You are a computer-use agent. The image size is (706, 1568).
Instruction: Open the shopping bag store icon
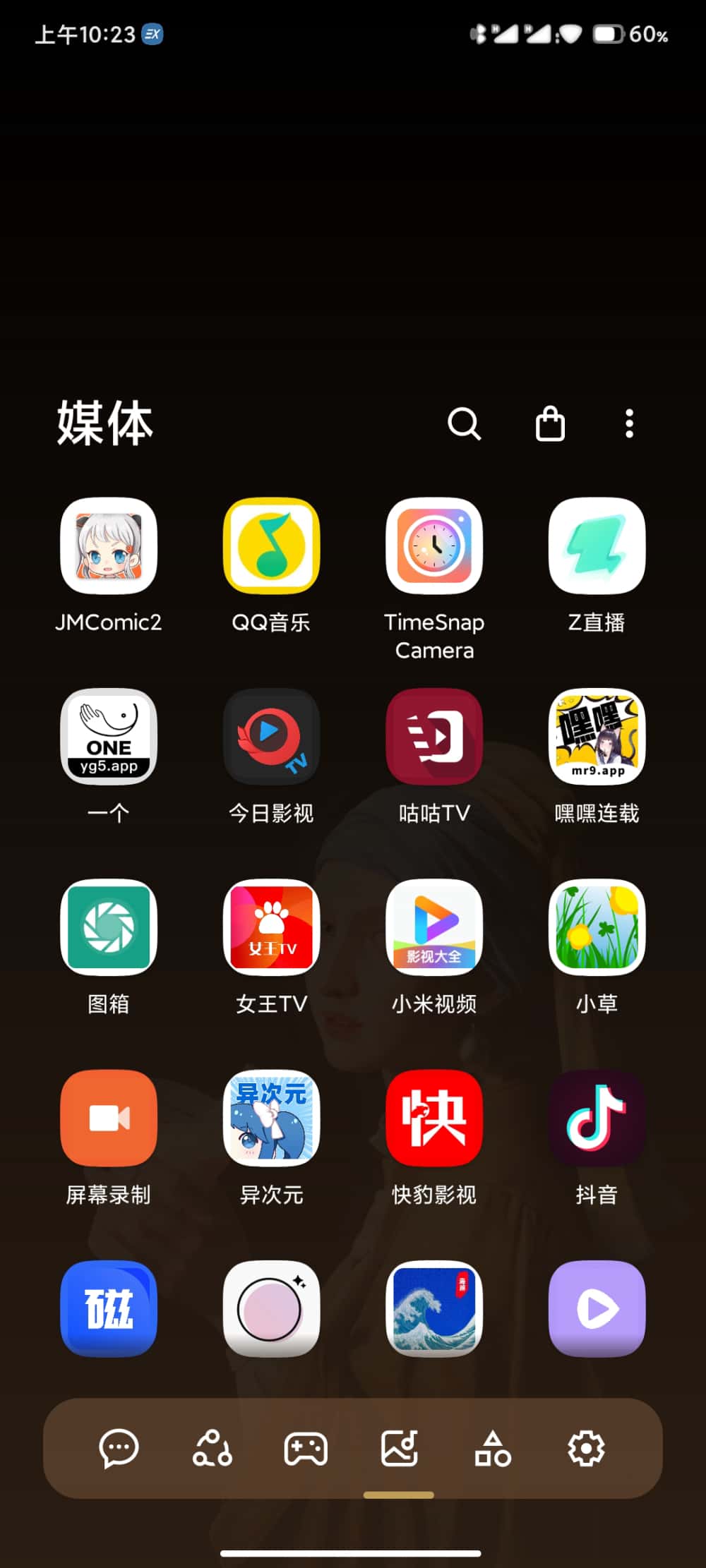point(550,424)
